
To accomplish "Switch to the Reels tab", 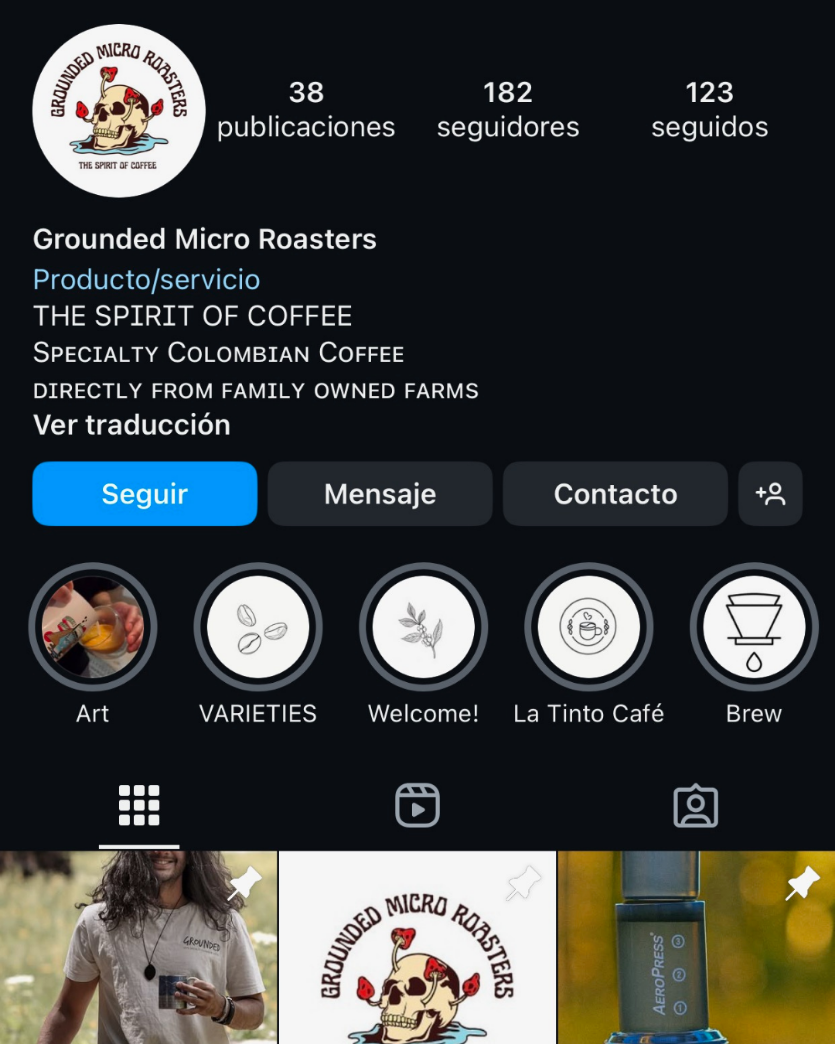I will [x=417, y=805].
